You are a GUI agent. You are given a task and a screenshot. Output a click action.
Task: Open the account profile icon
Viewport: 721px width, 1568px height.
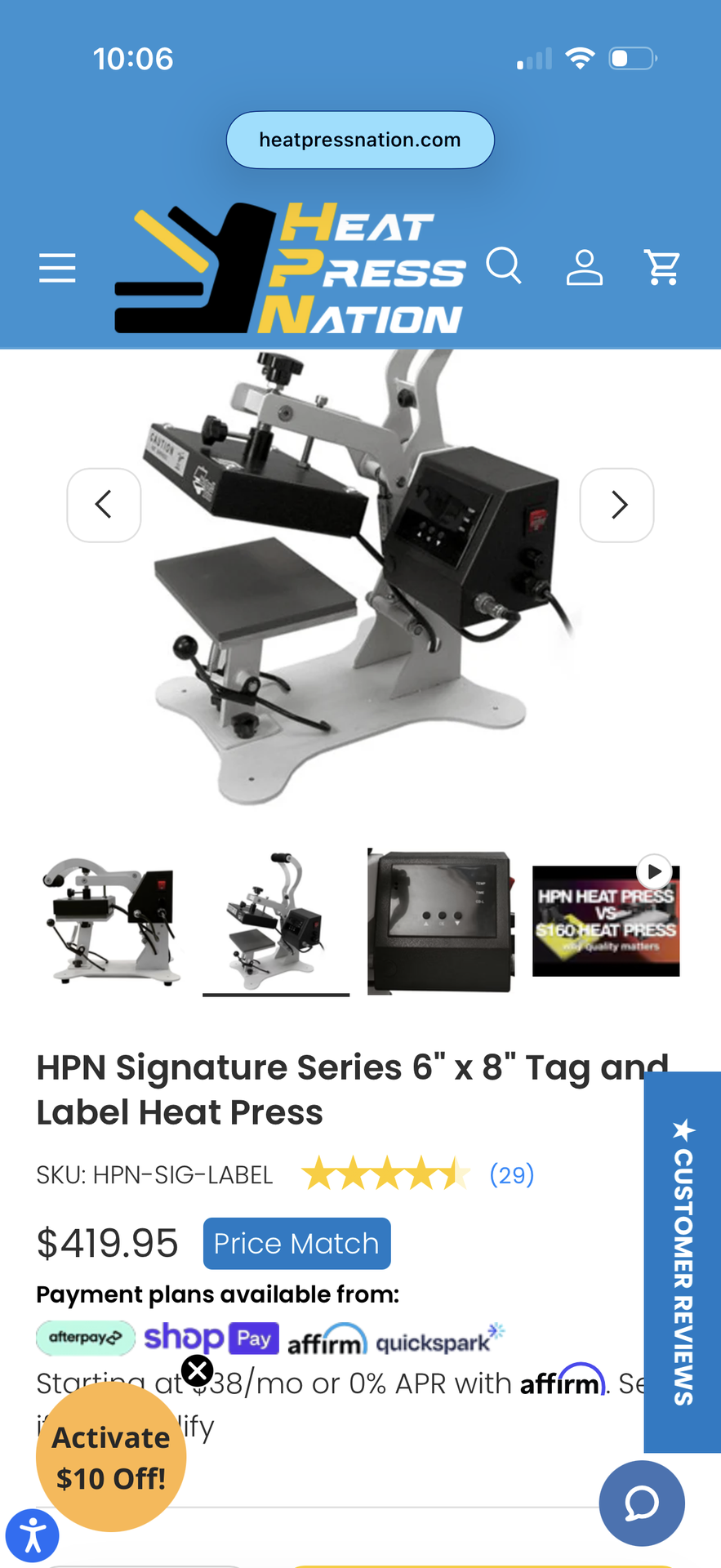point(585,268)
